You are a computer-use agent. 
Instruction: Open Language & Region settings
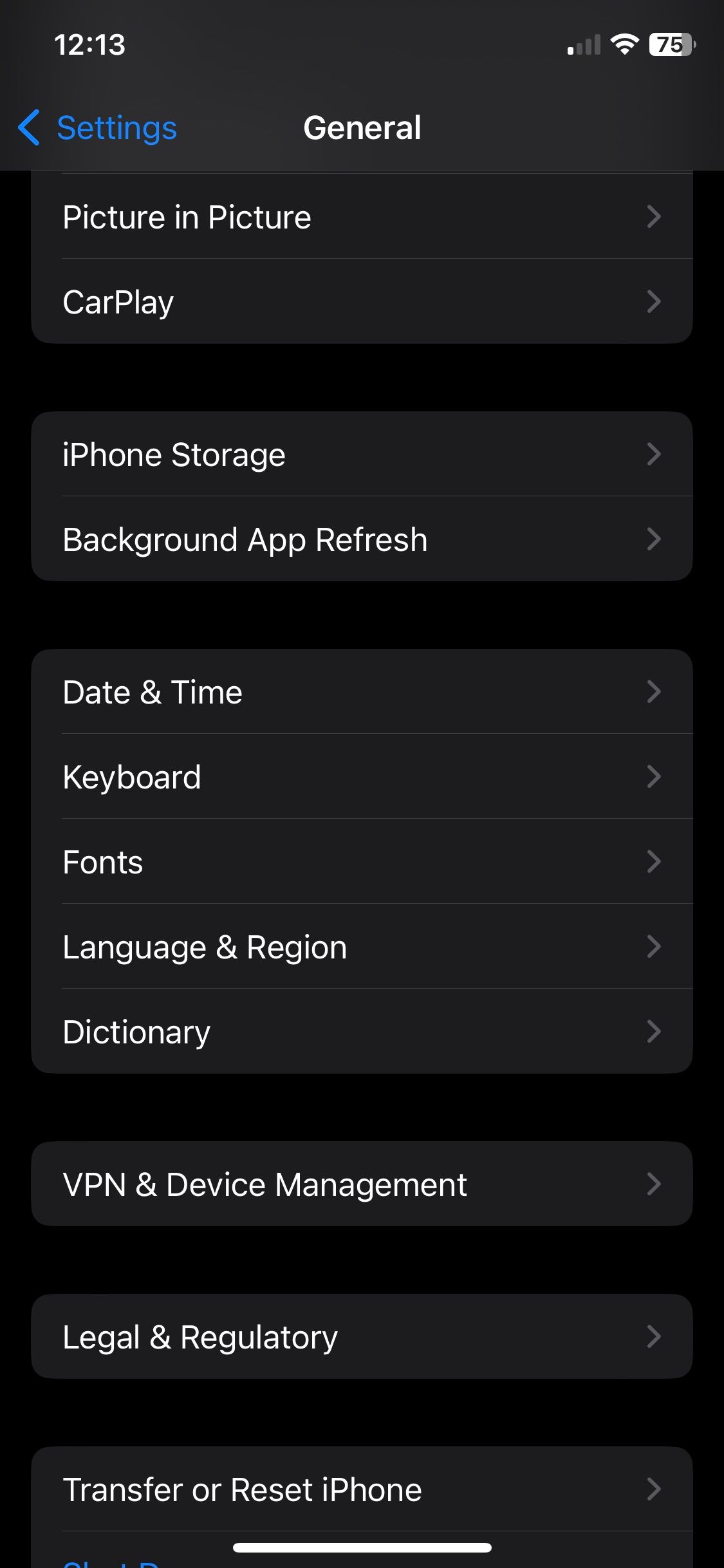click(362, 946)
